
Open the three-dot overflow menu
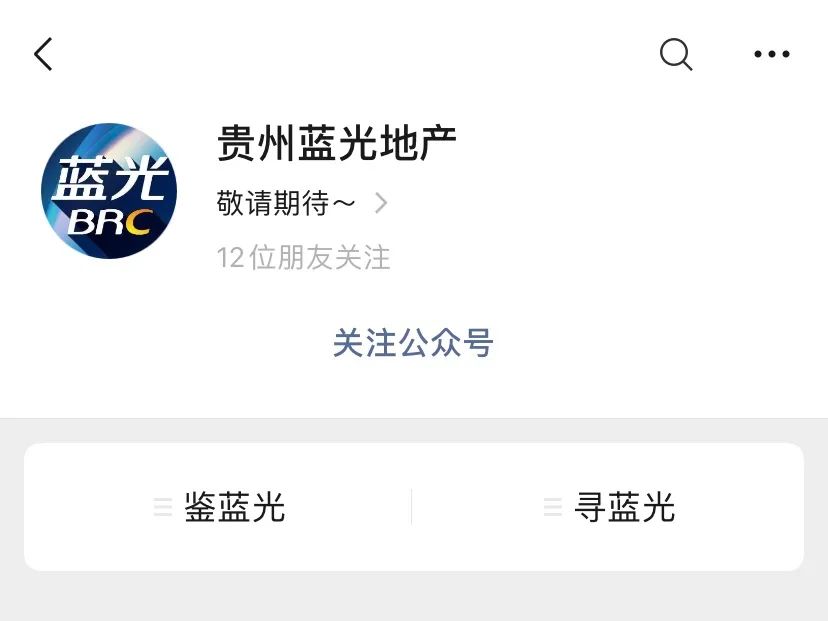click(x=771, y=54)
